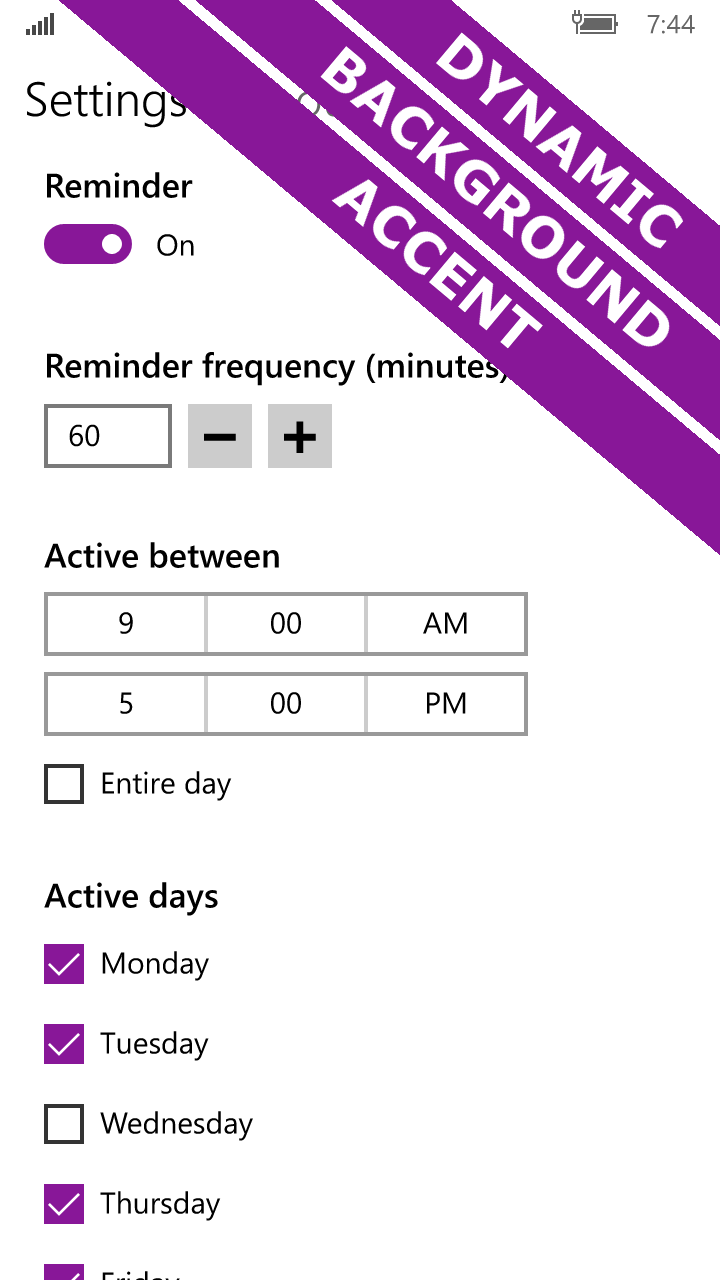Change the start time AM selector
Image resolution: width=720 pixels, height=1280 pixels.
tap(446, 624)
